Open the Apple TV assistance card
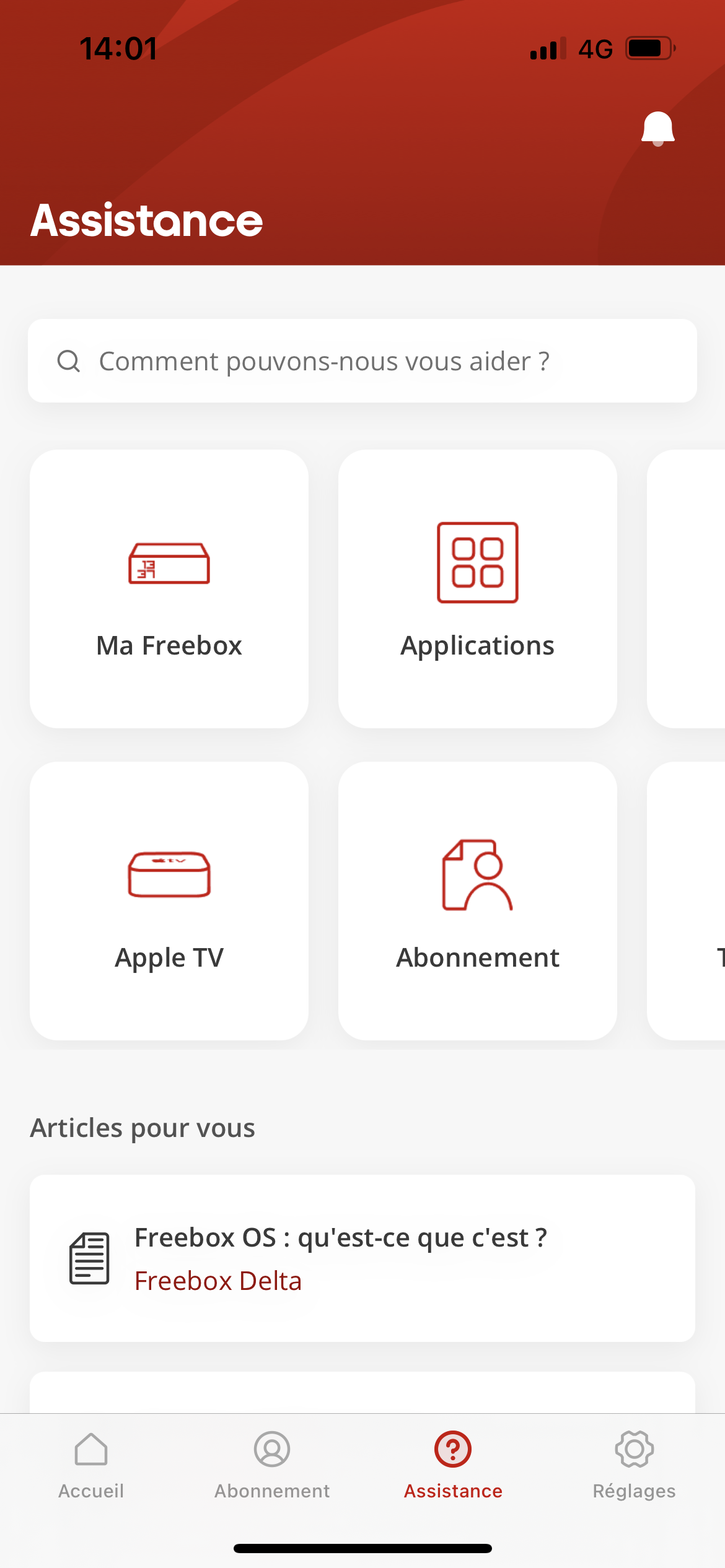Screen dimensions: 725x1568 click(169, 901)
